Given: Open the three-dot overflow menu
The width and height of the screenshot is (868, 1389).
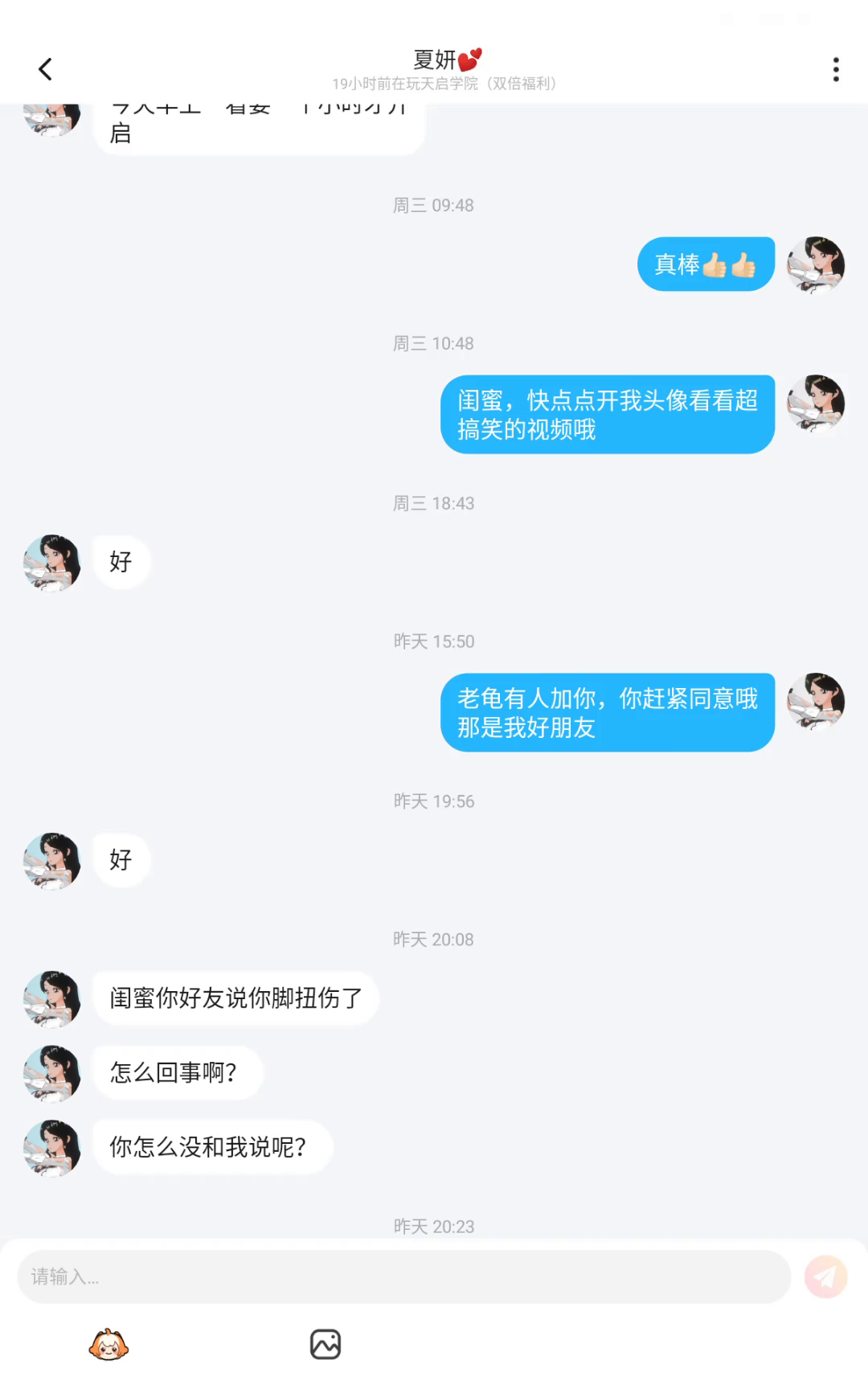Looking at the screenshot, I should (836, 70).
